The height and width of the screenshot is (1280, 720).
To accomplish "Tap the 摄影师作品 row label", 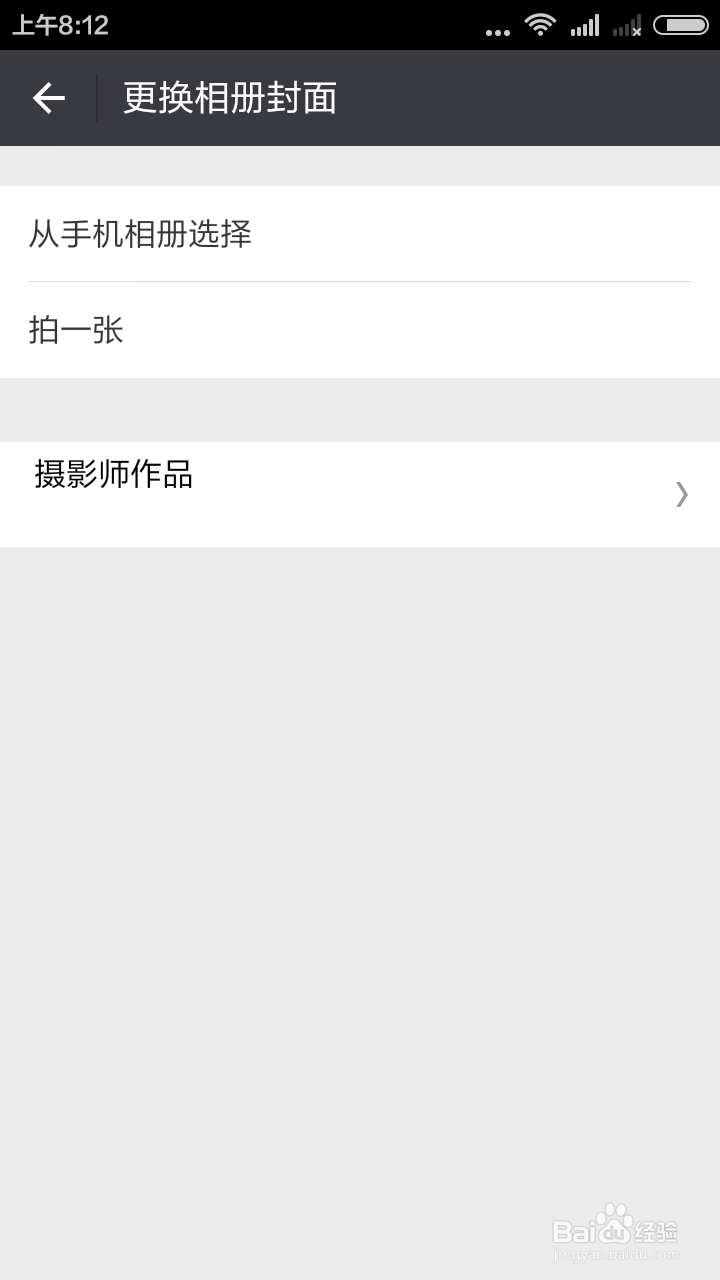I will [x=113, y=475].
